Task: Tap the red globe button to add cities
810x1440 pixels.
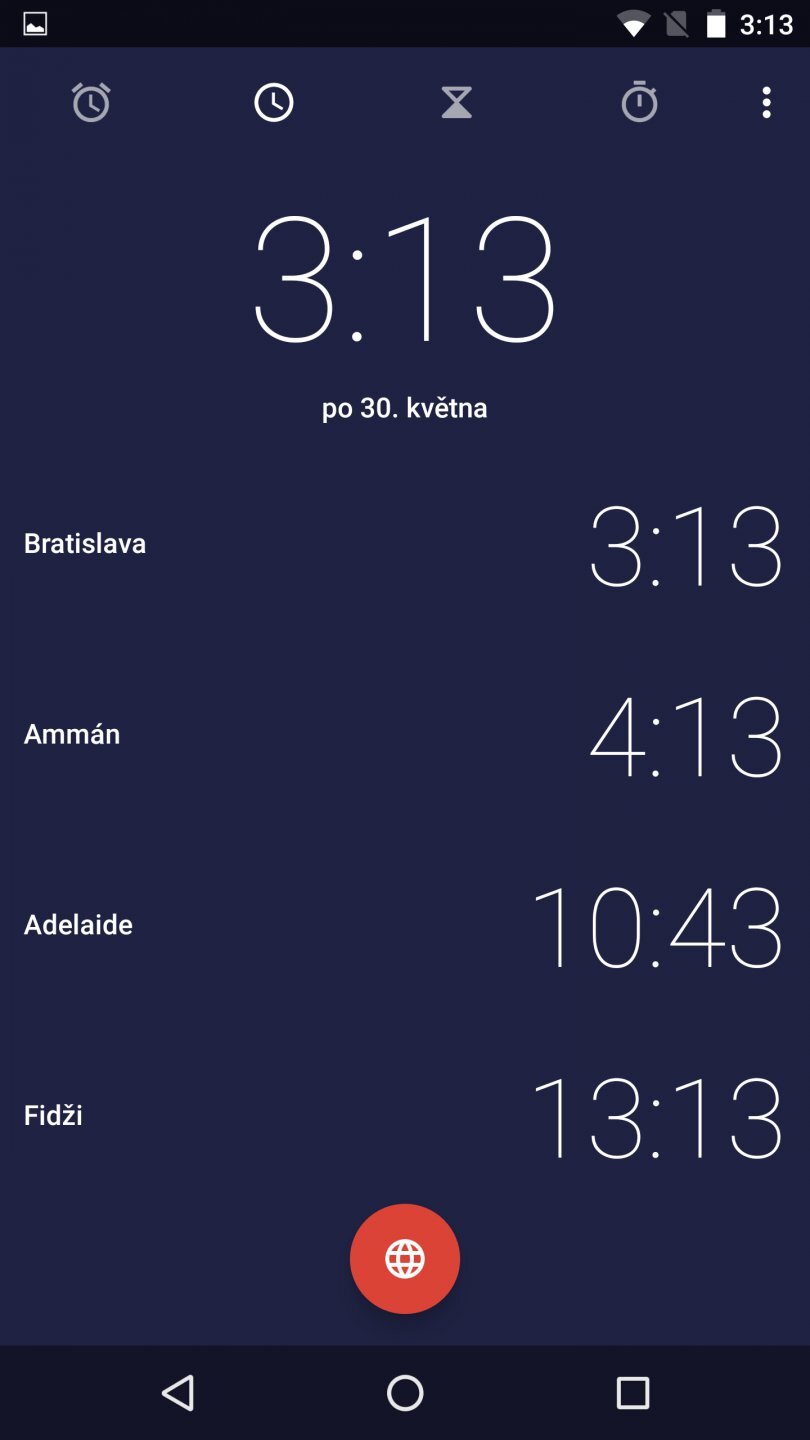Action: click(x=404, y=1258)
